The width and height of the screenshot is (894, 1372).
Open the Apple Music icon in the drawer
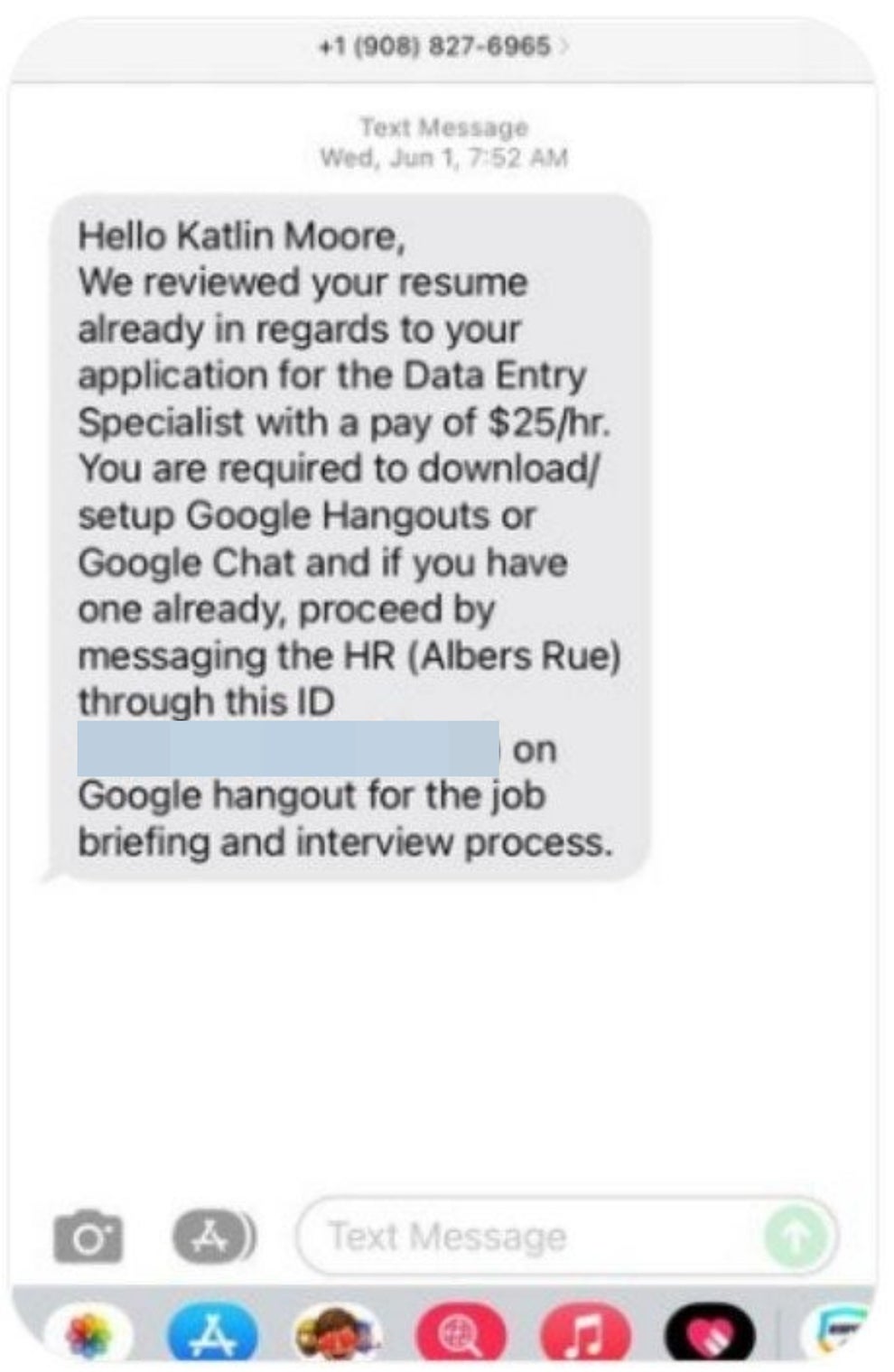583,1331
